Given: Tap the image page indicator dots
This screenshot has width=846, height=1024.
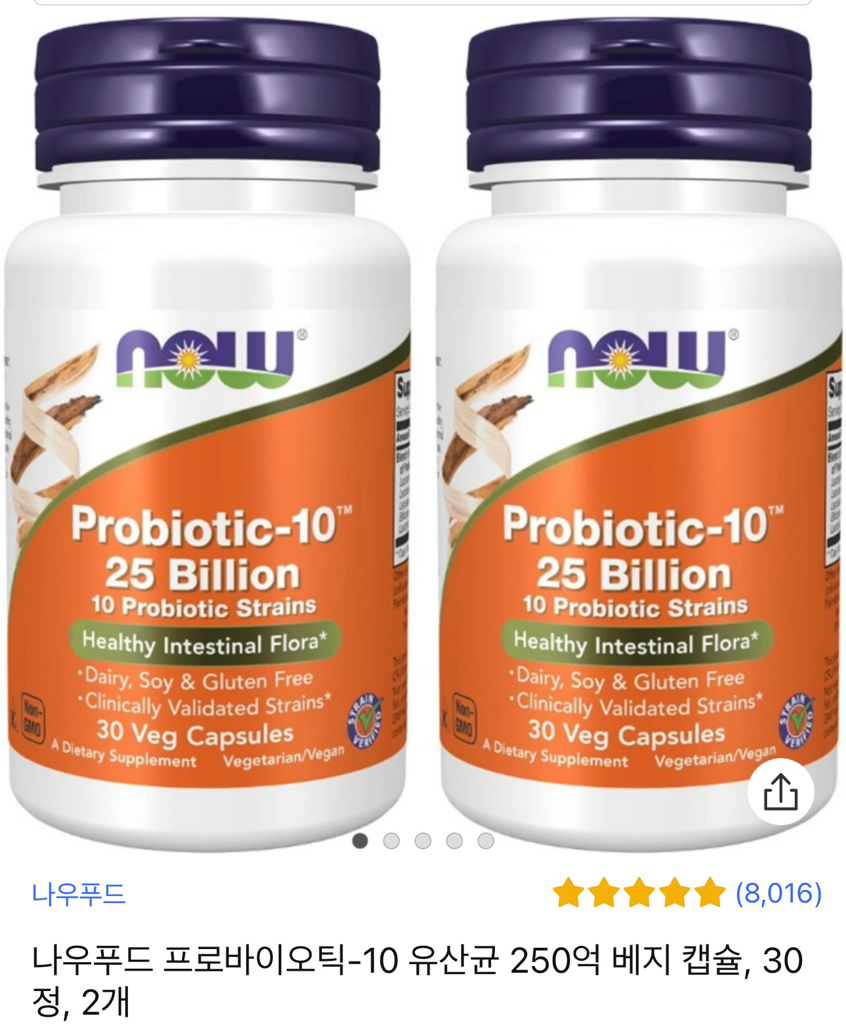Looking at the screenshot, I should click(x=423, y=841).
